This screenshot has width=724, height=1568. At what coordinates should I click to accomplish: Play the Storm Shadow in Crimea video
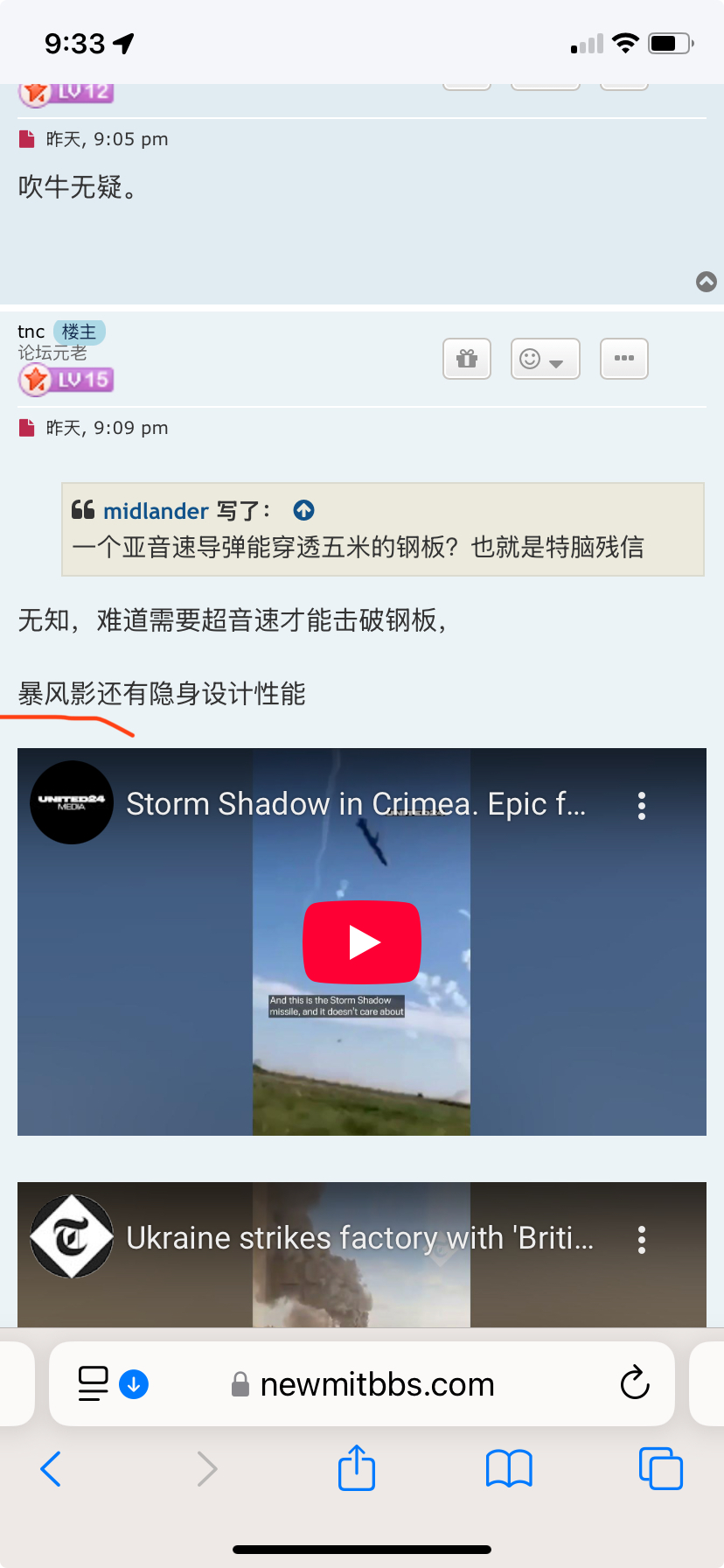click(x=361, y=942)
